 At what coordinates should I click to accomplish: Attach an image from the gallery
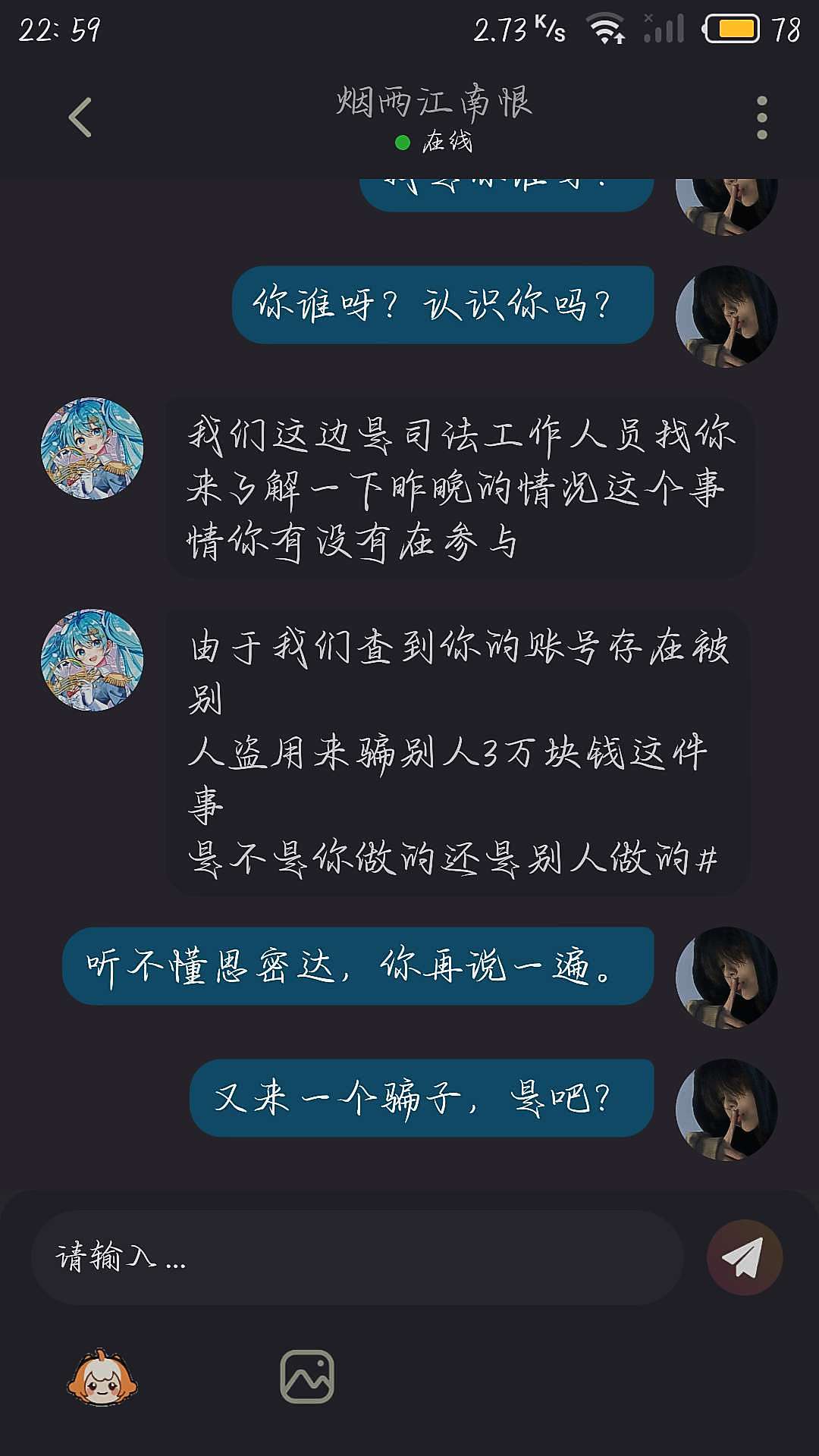point(307,1376)
